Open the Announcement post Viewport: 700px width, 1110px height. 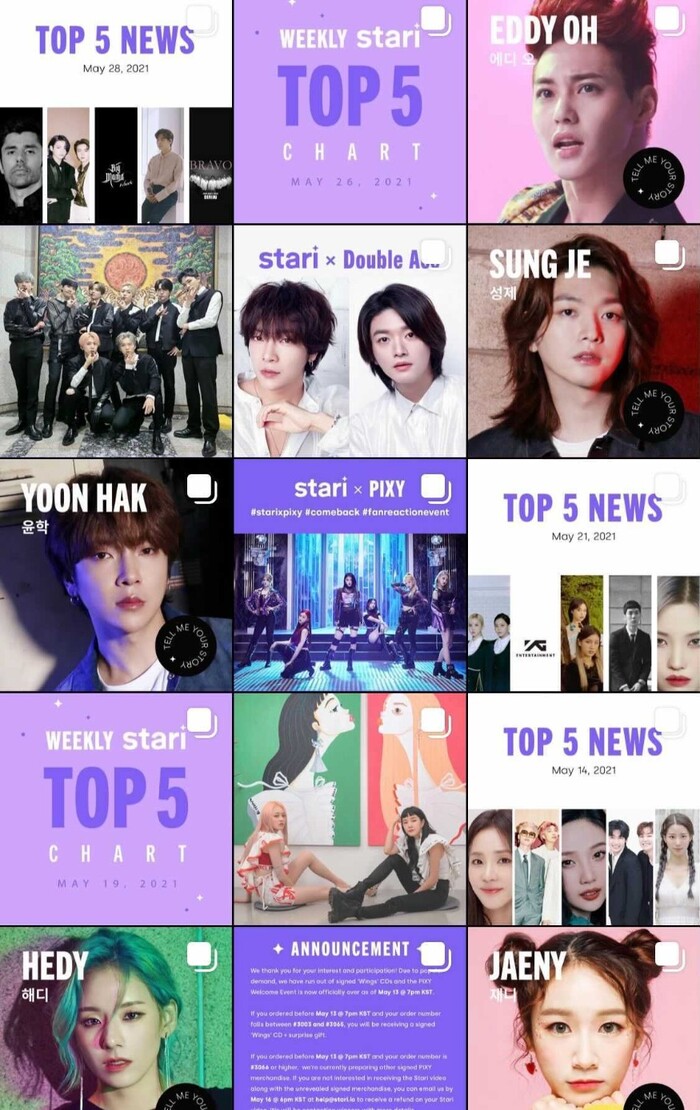click(349, 1020)
